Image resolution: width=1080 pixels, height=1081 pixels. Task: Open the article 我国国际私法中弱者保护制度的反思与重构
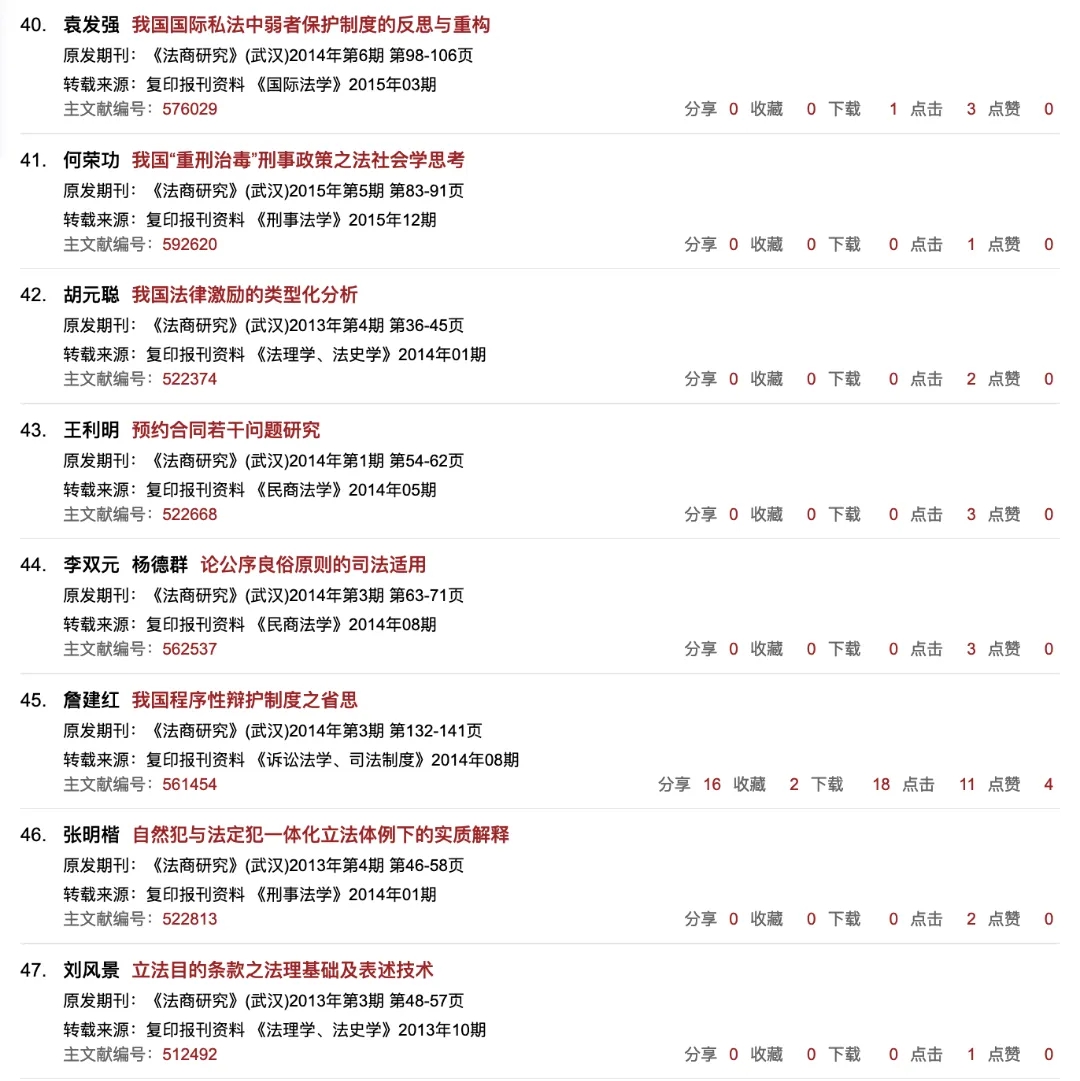pos(311,25)
